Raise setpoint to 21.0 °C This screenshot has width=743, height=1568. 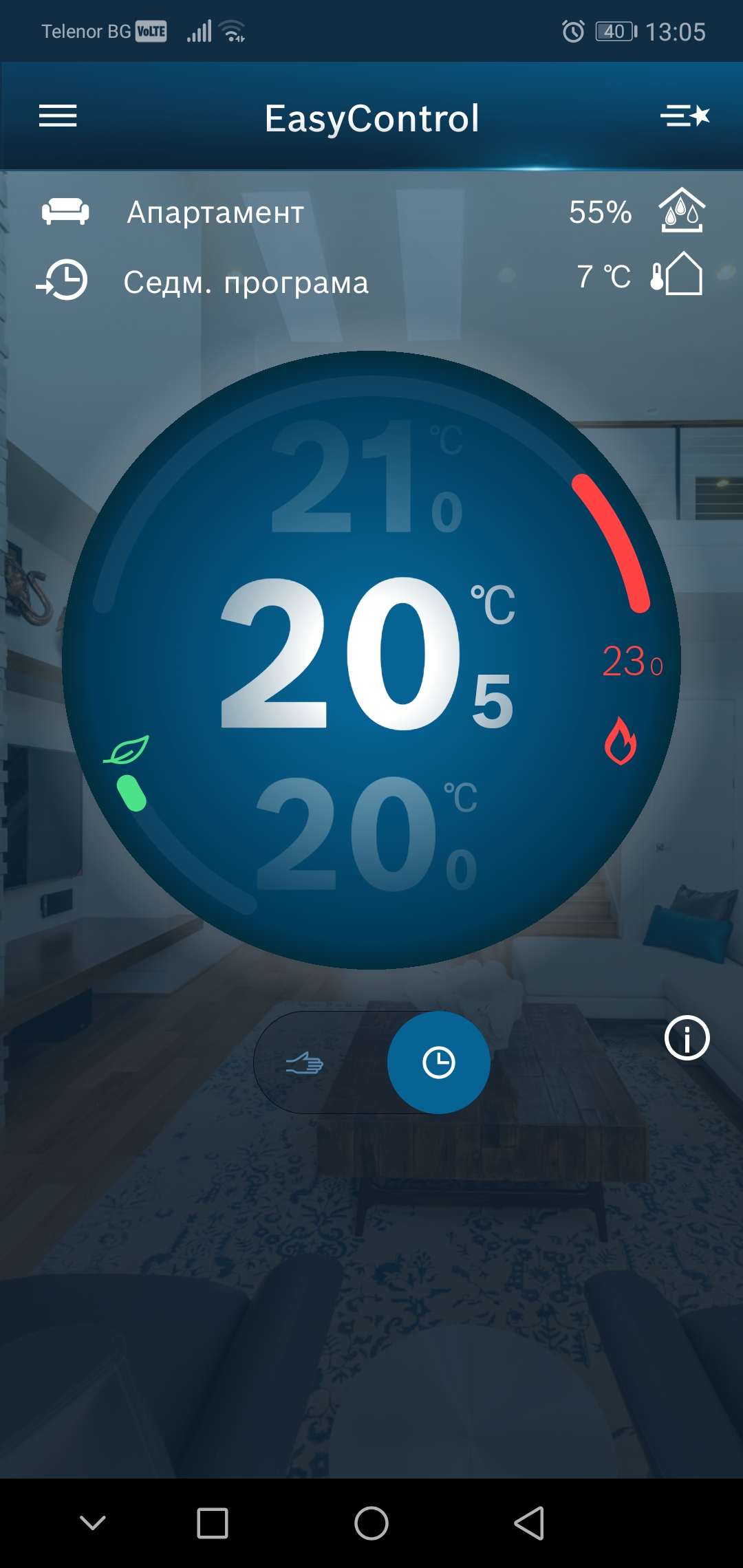(368, 478)
